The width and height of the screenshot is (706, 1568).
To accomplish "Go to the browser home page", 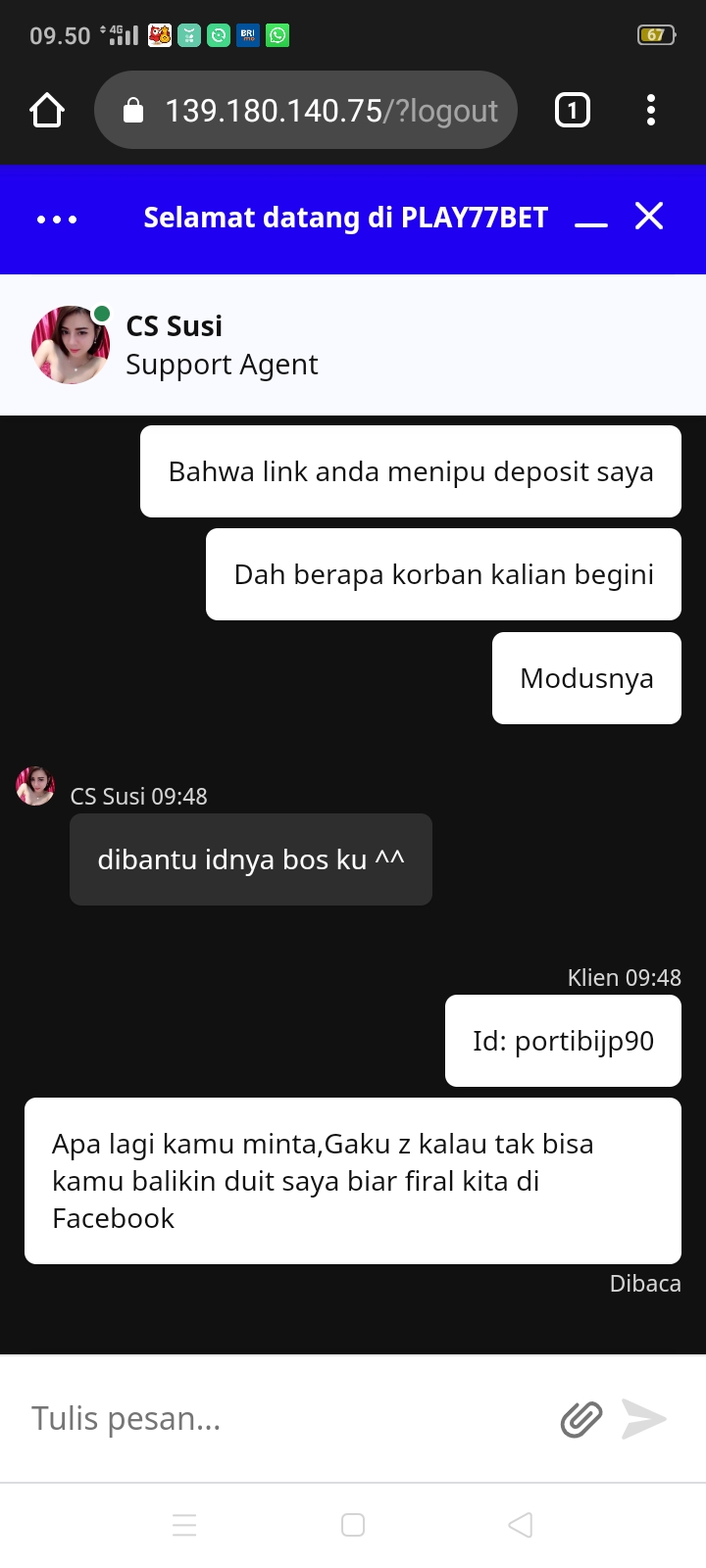I will (x=47, y=111).
